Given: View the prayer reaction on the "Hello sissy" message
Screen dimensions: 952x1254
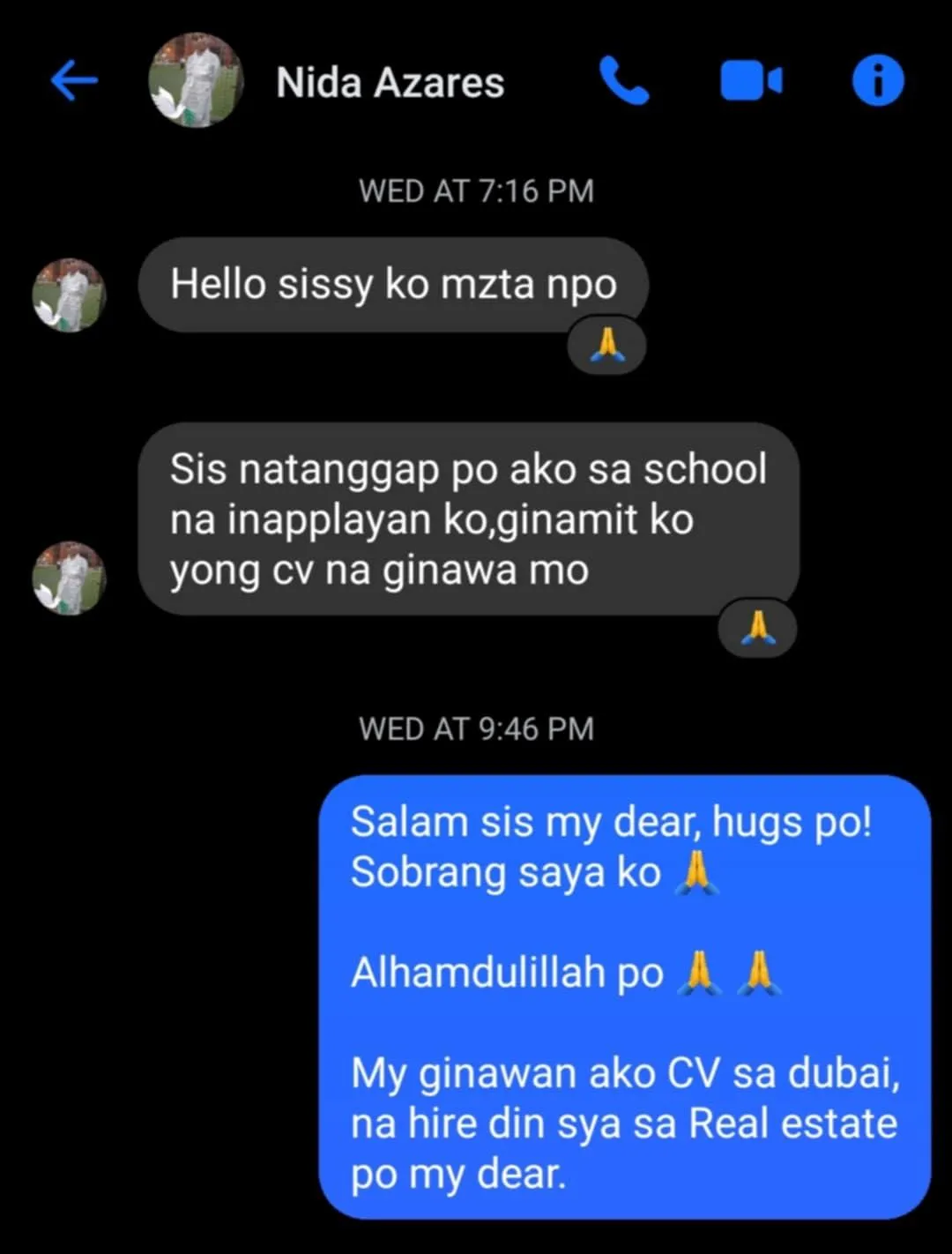Looking at the screenshot, I should (x=606, y=345).
